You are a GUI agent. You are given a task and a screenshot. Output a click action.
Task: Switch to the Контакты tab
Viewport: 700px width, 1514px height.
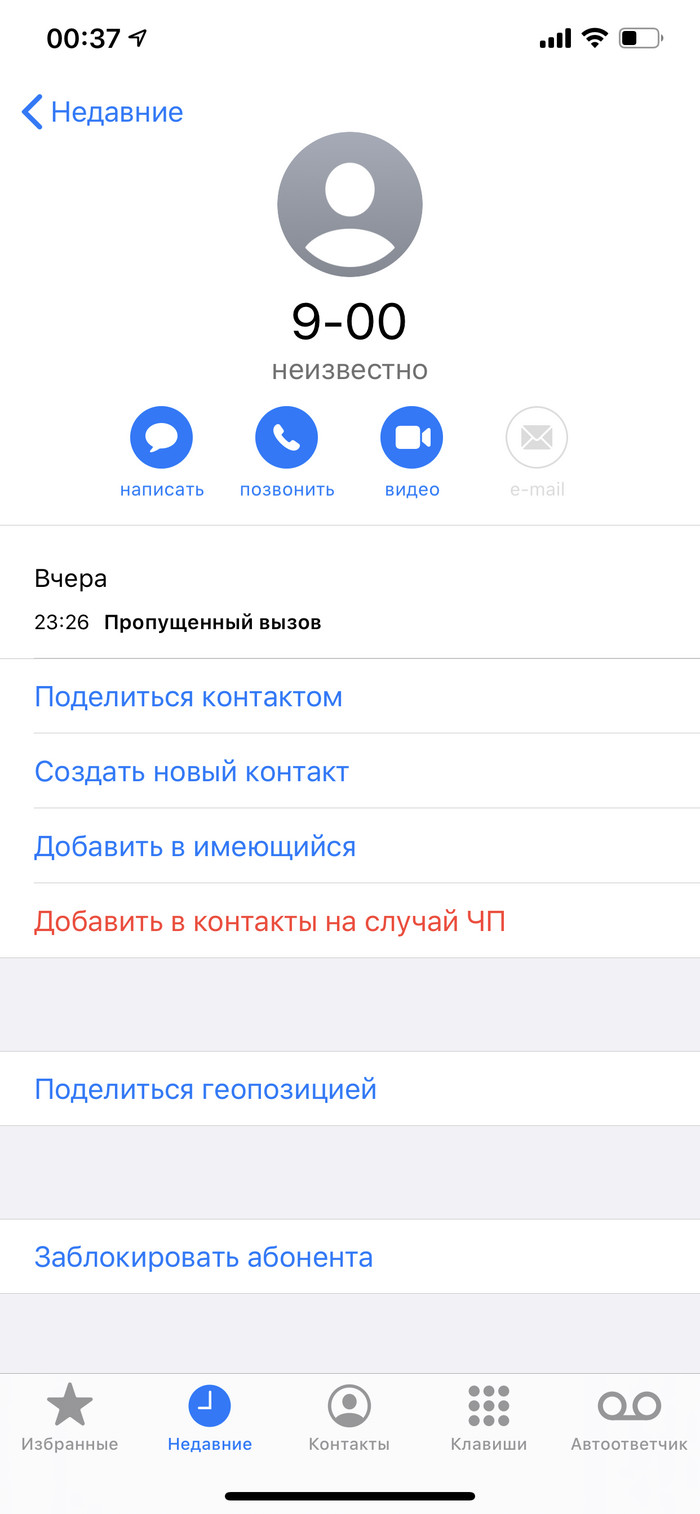point(349,1418)
